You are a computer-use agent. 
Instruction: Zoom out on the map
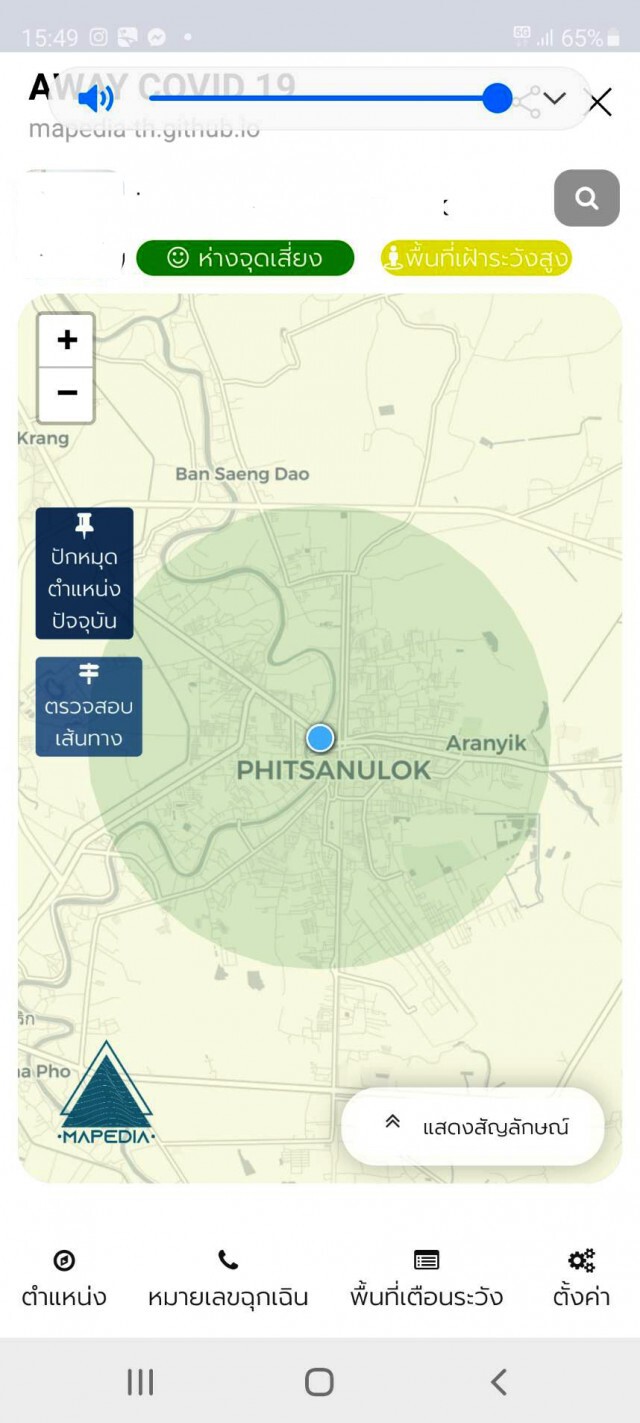(x=66, y=394)
